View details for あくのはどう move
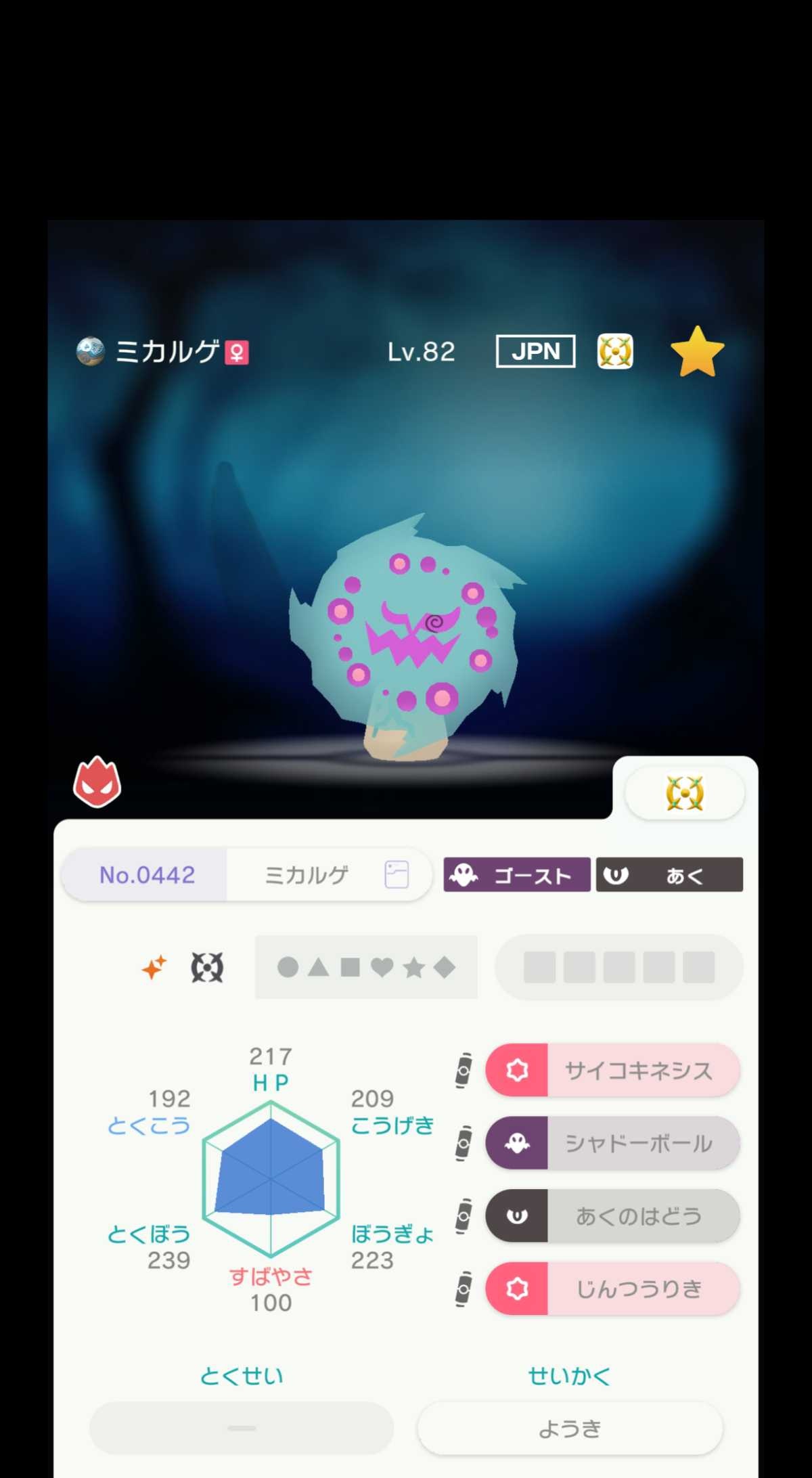This screenshot has height=1478, width=812. (x=612, y=1216)
